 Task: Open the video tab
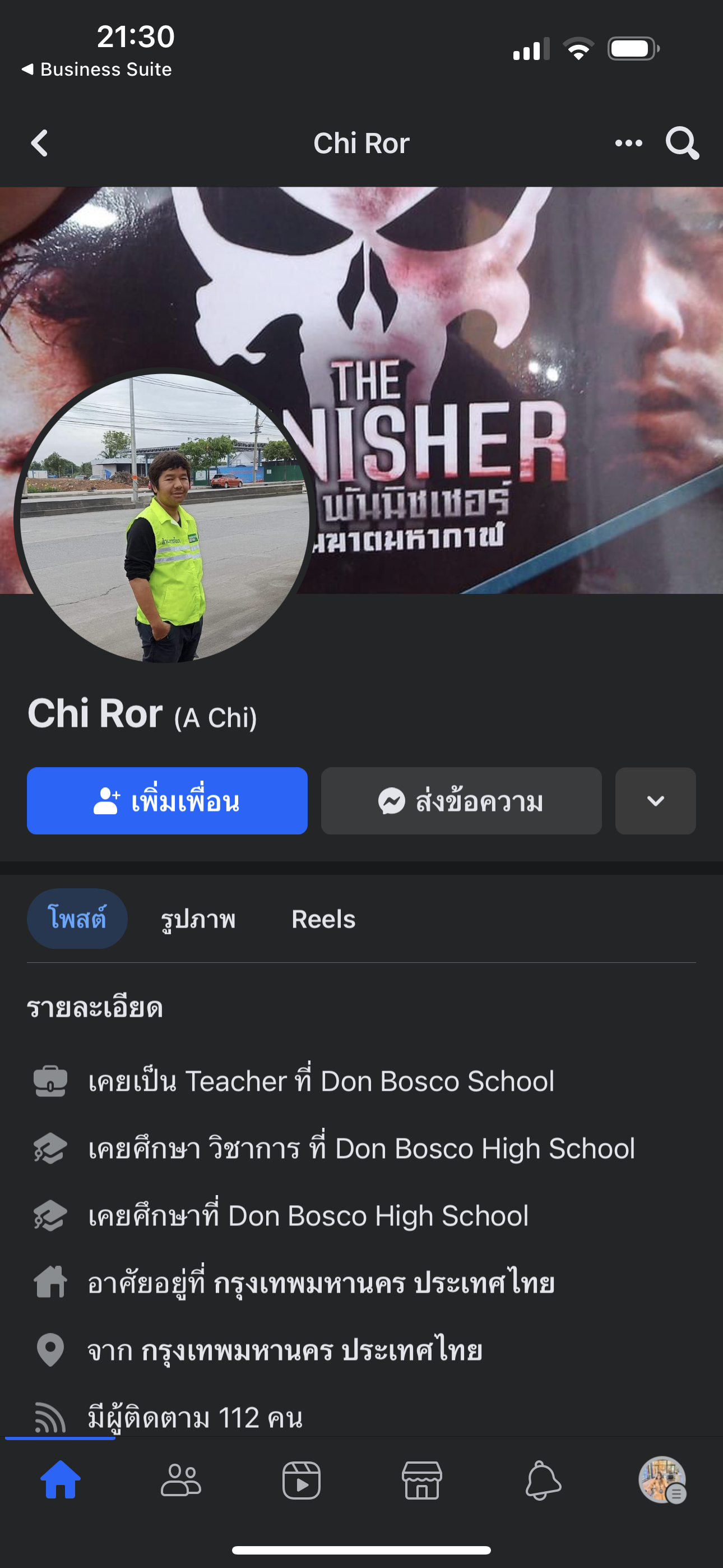coord(302,1480)
